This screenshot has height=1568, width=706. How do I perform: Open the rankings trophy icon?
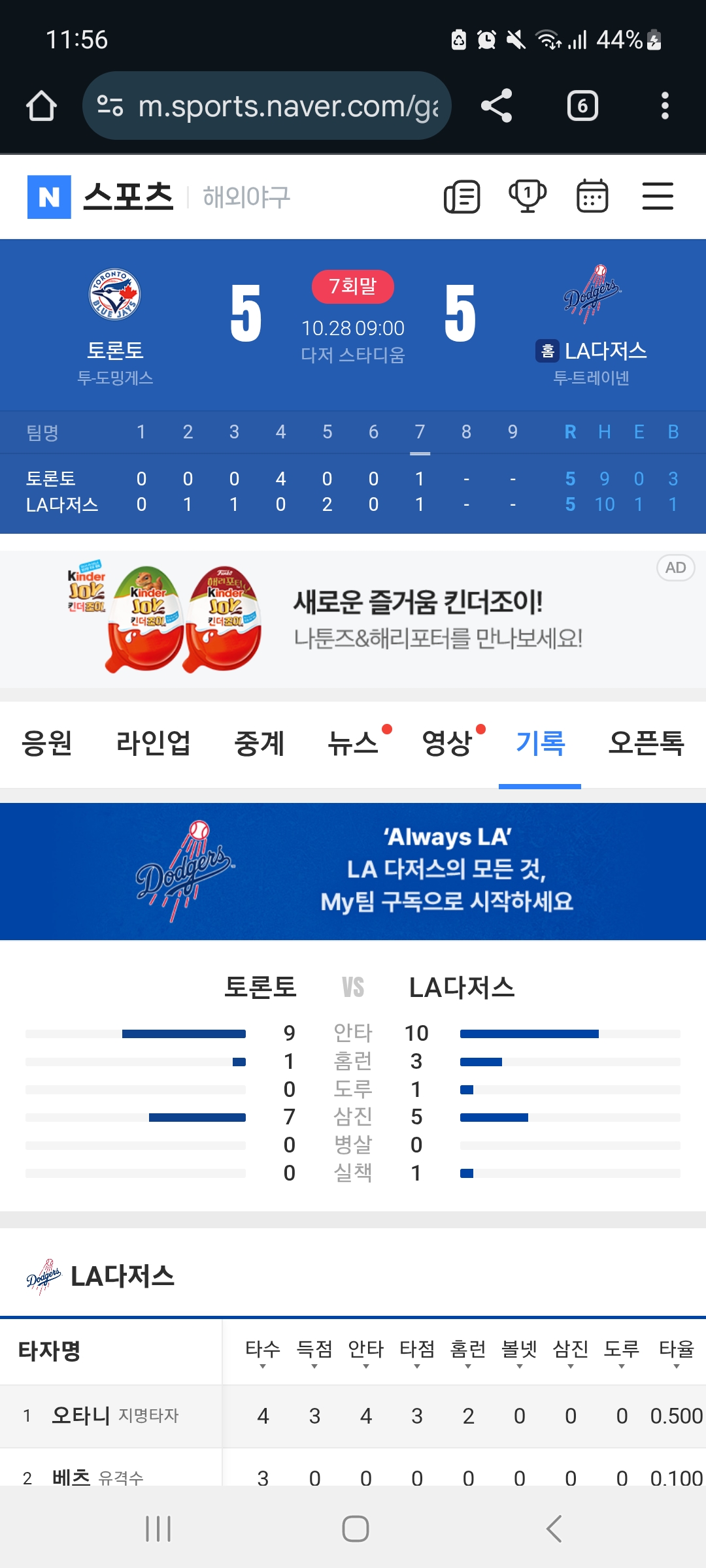click(528, 197)
